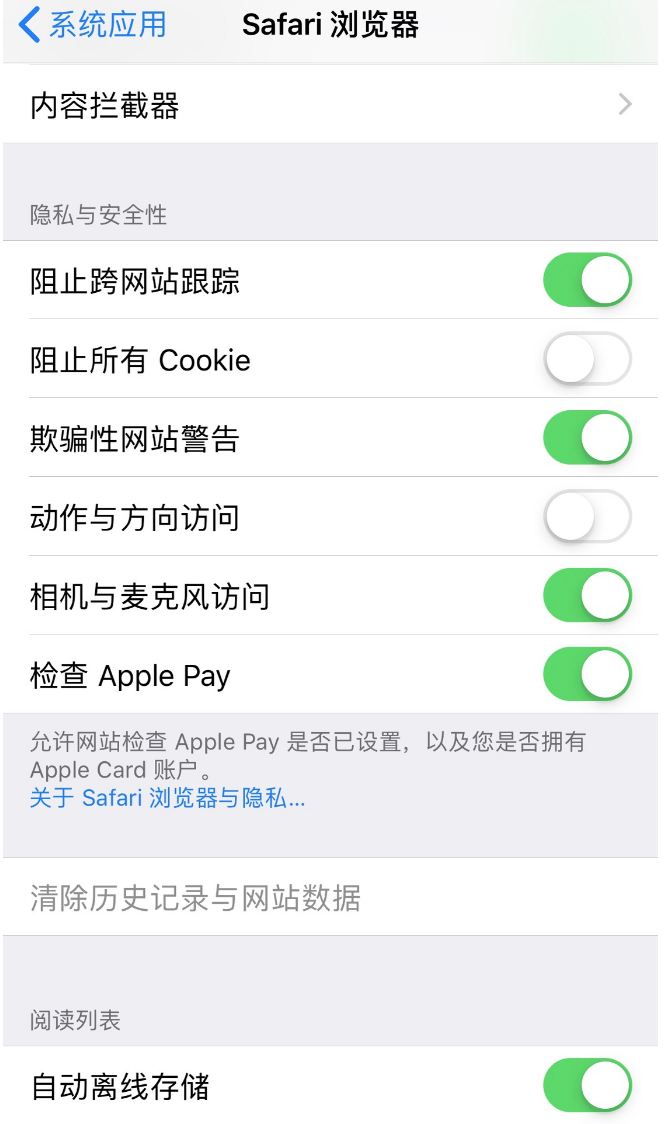
Task: Turn on 动作与方向访问 switch
Action: 587,517
